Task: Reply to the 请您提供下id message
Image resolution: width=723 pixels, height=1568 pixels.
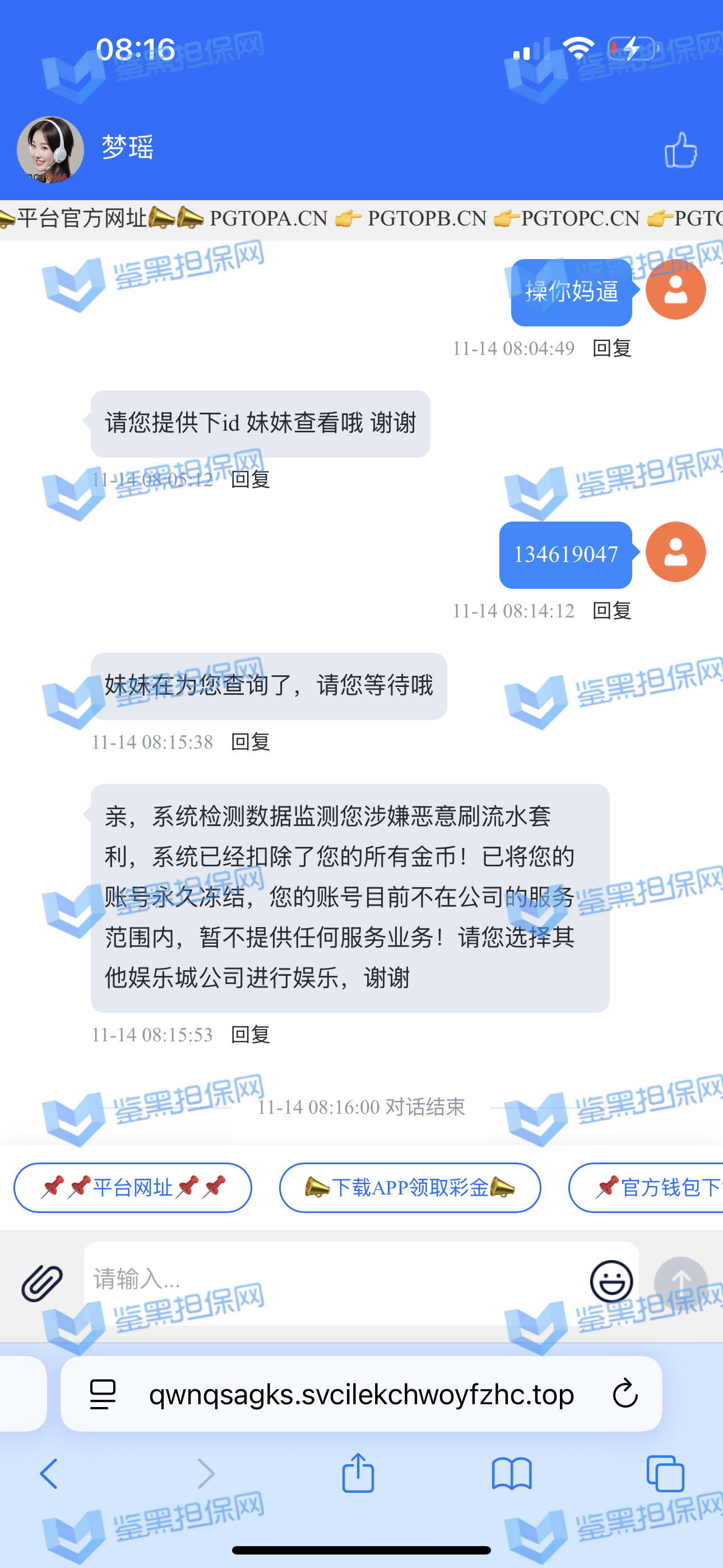Action: (250, 479)
